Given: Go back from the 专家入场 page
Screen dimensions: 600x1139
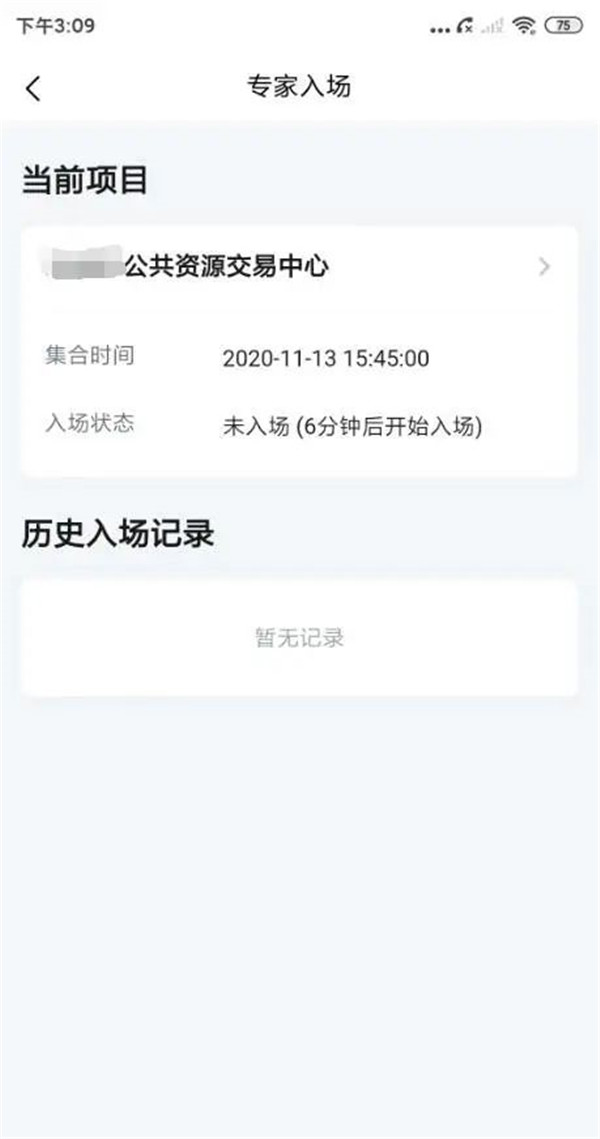Looking at the screenshot, I should point(33,89).
